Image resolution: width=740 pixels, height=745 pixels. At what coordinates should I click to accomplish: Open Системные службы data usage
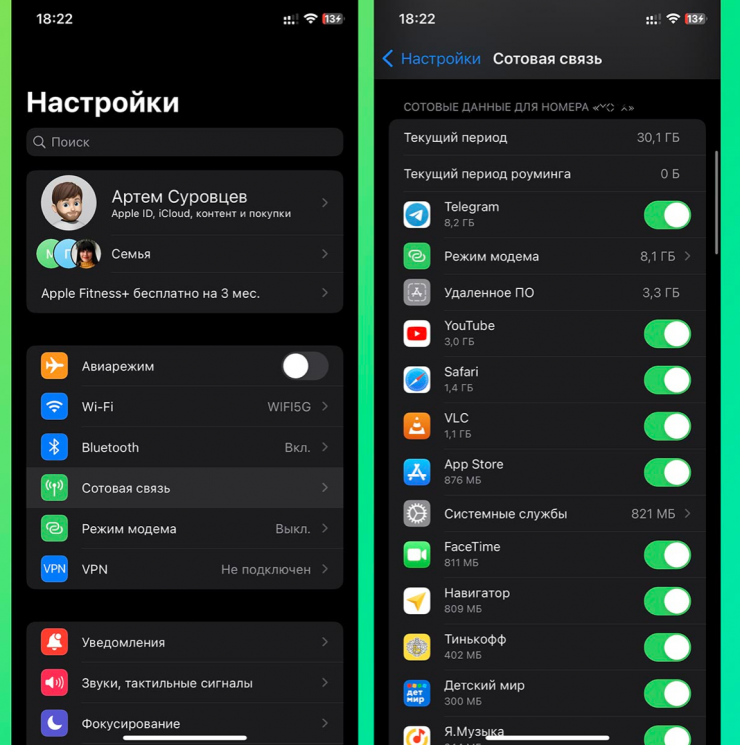click(547, 514)
